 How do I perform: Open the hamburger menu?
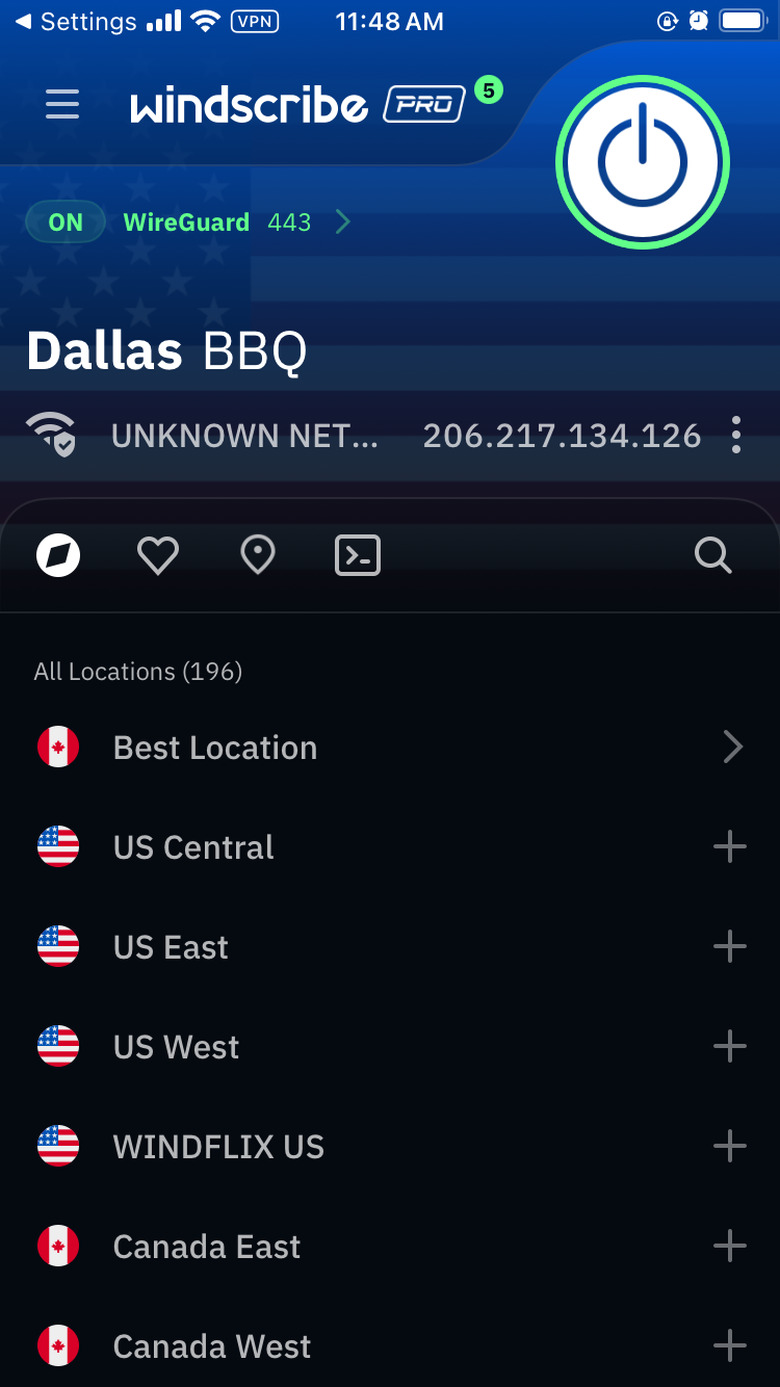click(x=62, y=103)
